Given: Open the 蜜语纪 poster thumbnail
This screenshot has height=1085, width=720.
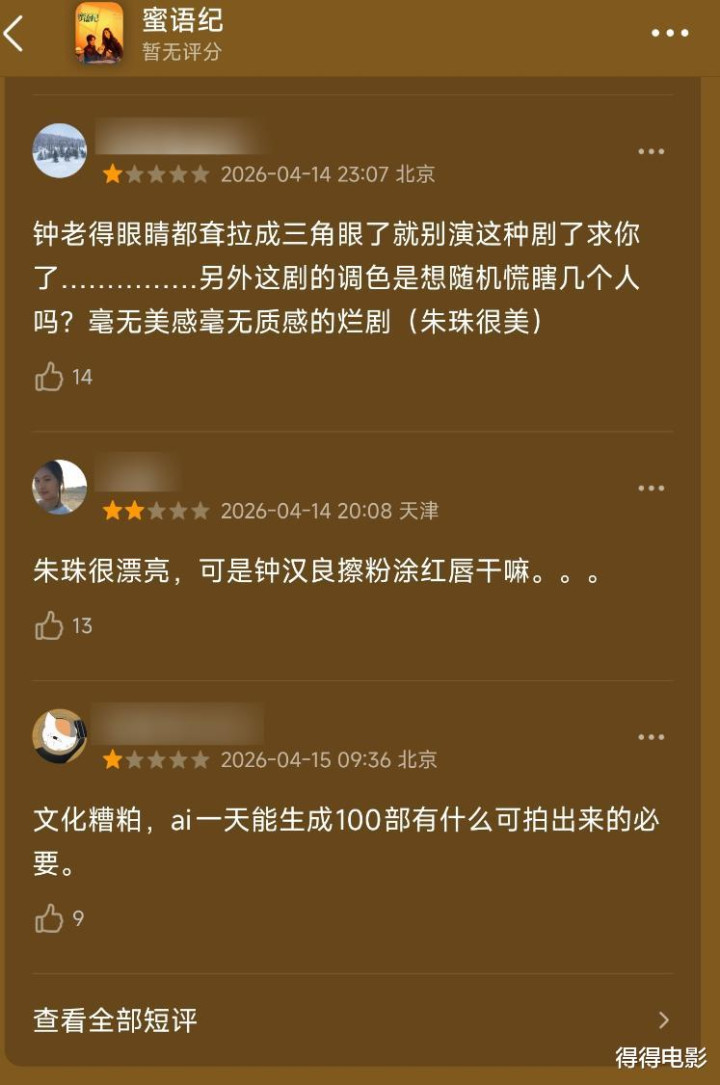Looking at the screenshot, I should [99, 34].
